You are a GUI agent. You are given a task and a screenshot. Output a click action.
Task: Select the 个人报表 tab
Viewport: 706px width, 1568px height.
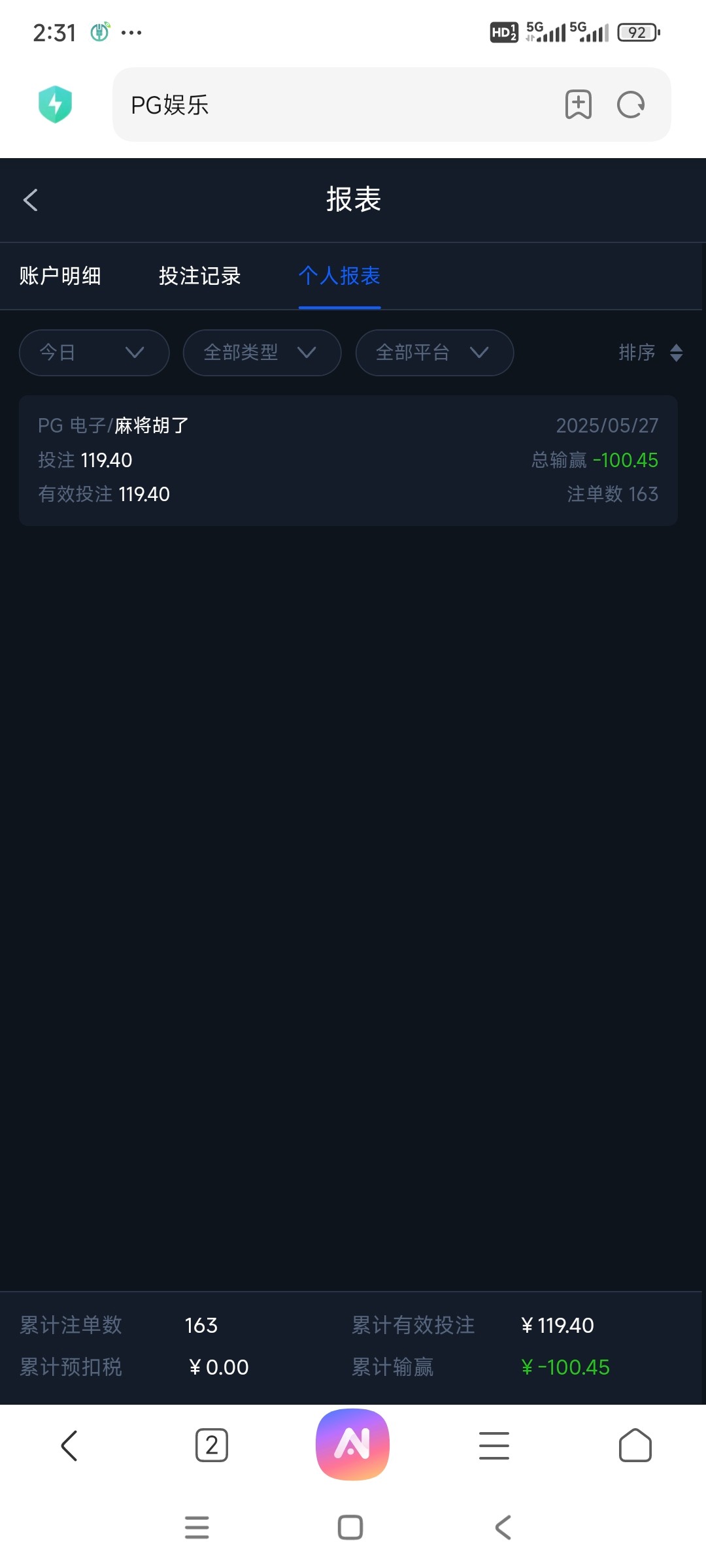pyautogui.click(x=339, y=276)
